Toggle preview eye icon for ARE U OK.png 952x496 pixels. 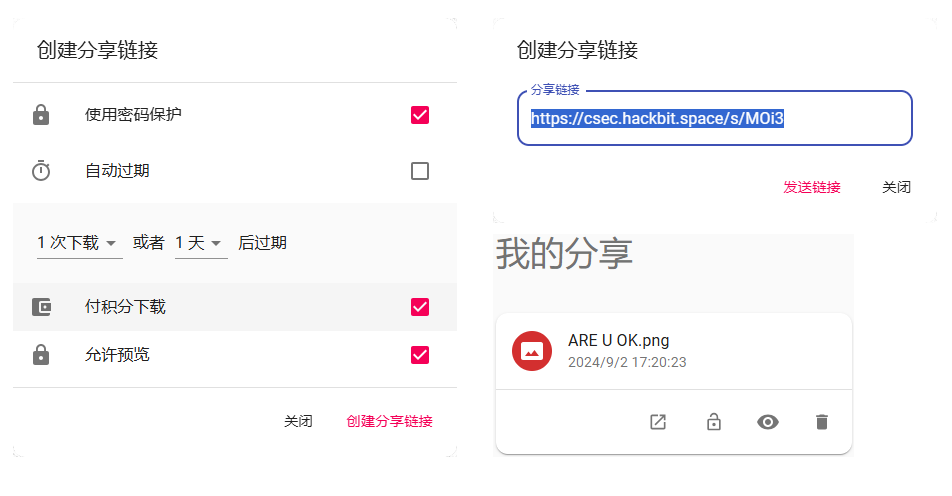point(767,422)
